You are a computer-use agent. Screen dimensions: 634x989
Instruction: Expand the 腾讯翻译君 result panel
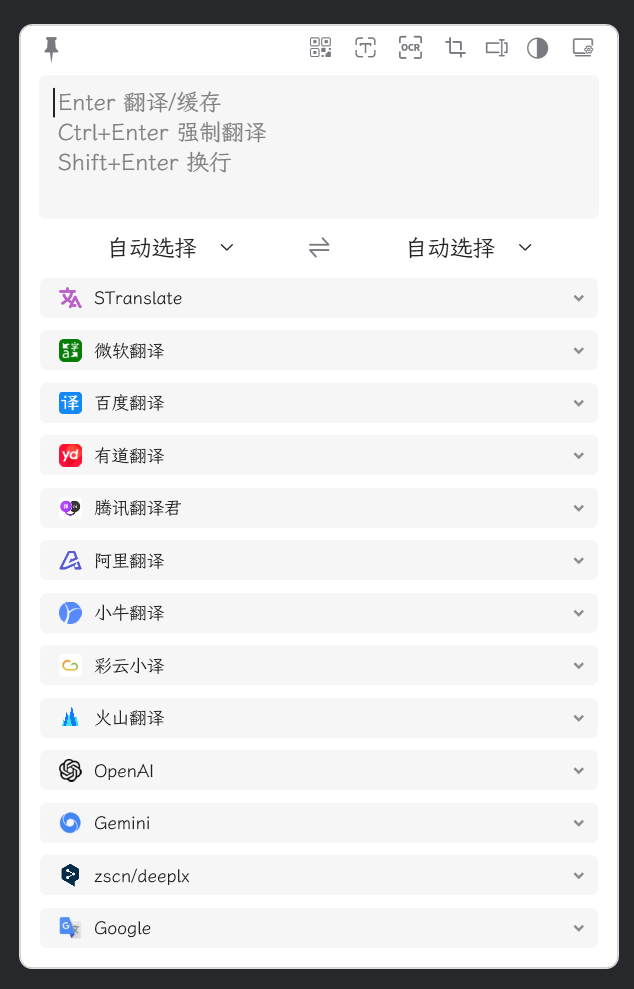click(x=578, y=508)
